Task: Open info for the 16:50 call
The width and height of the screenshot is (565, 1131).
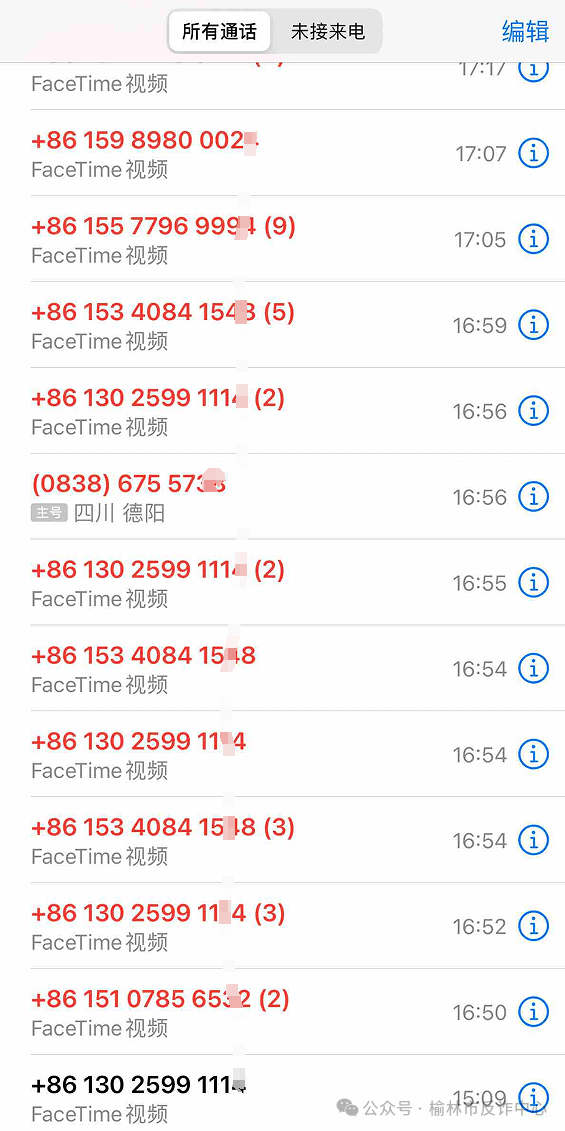Action: pyautogui.click(x=534, y=1011)
